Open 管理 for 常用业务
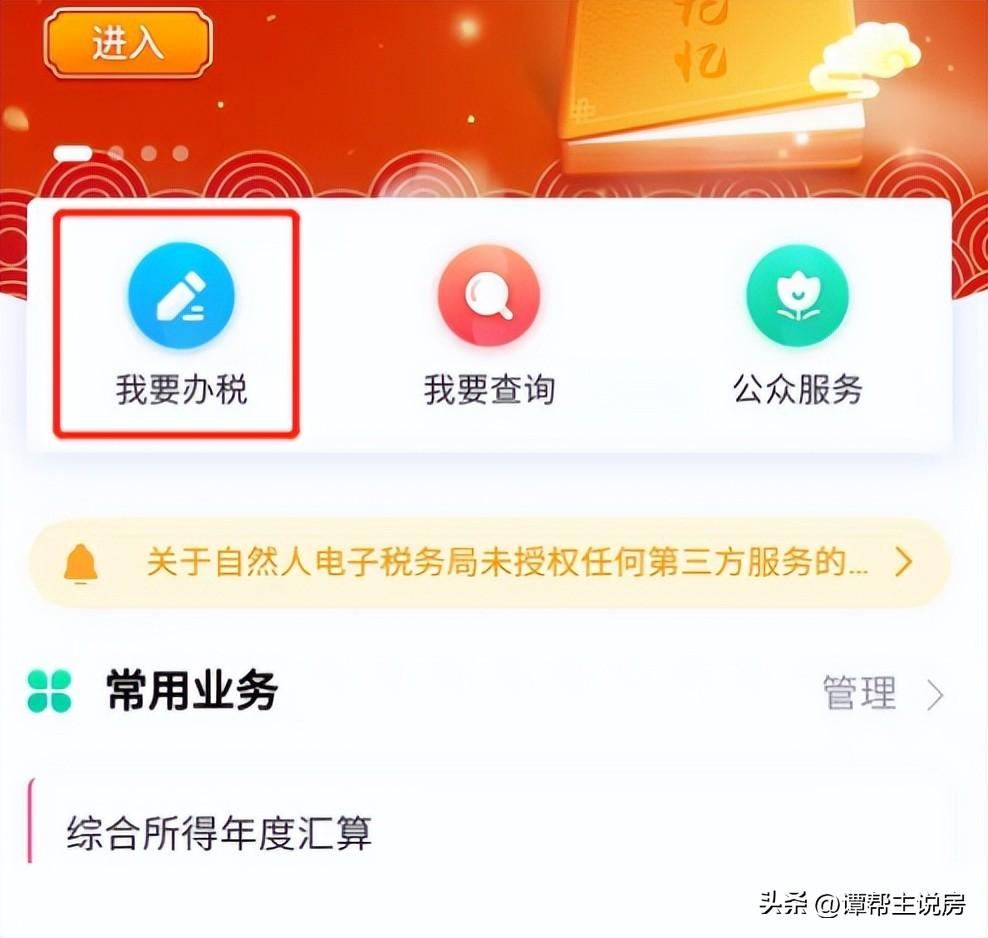Screen dimensions: 988x938 (880, 693)
